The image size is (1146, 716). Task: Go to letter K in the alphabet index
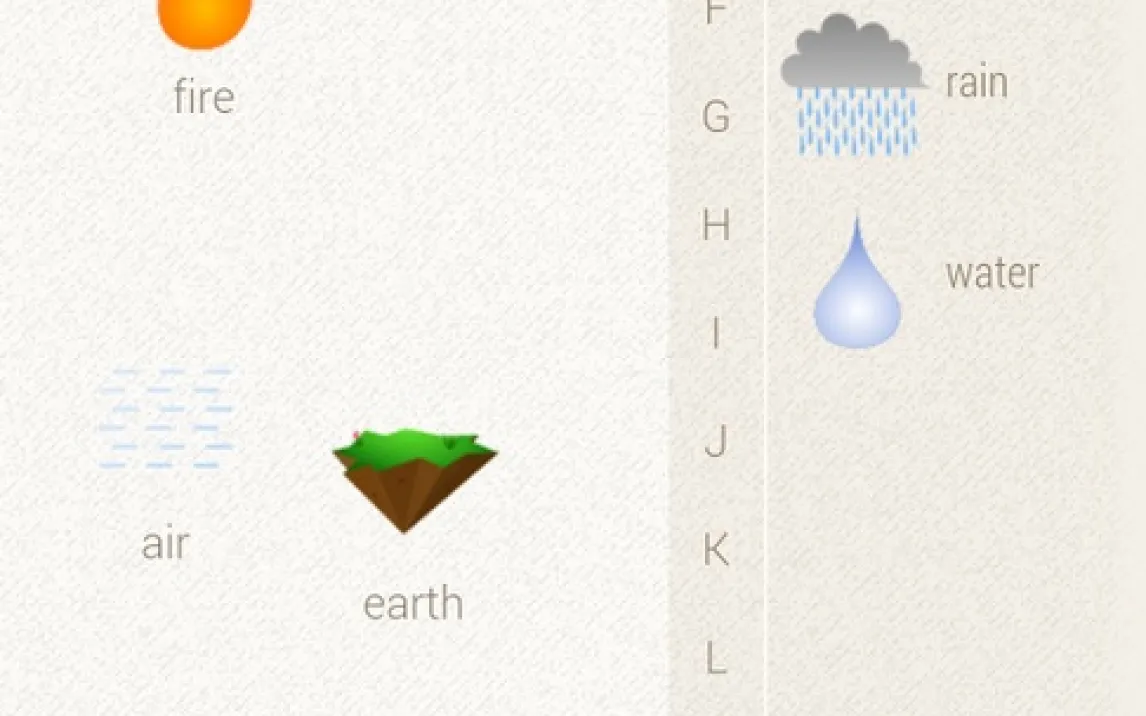[716, 549]
